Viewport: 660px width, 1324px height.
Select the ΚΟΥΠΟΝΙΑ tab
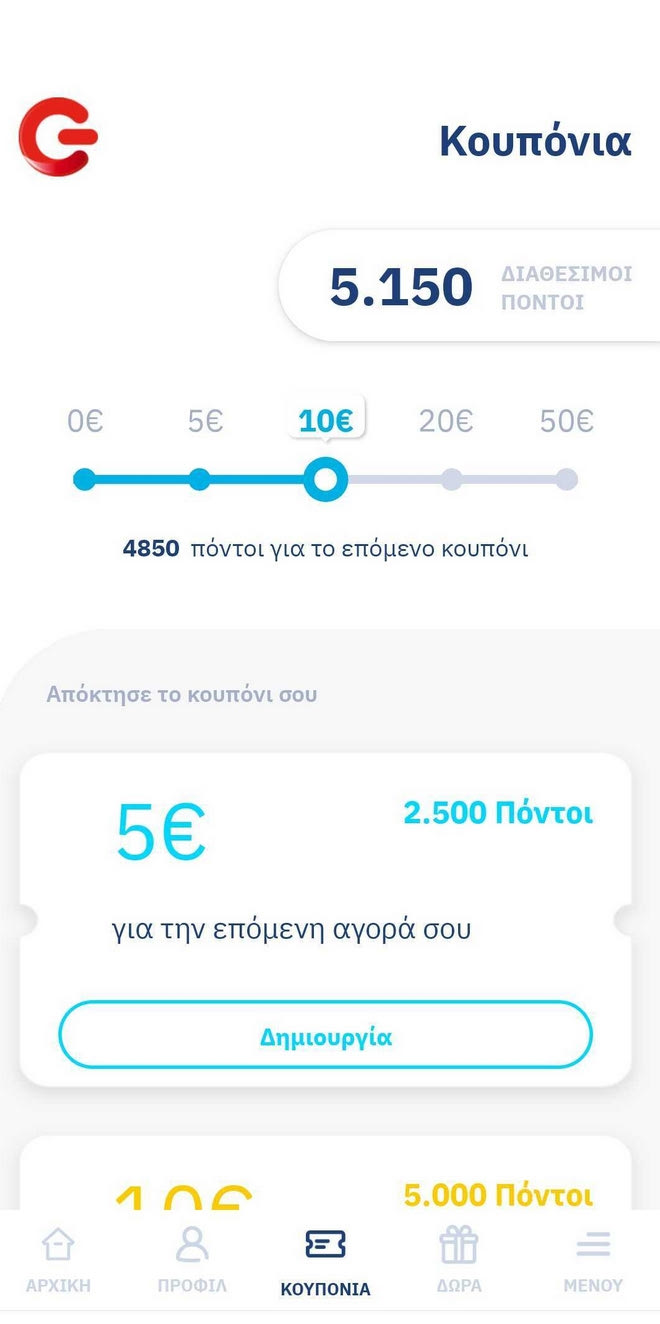click(325, 1260)
